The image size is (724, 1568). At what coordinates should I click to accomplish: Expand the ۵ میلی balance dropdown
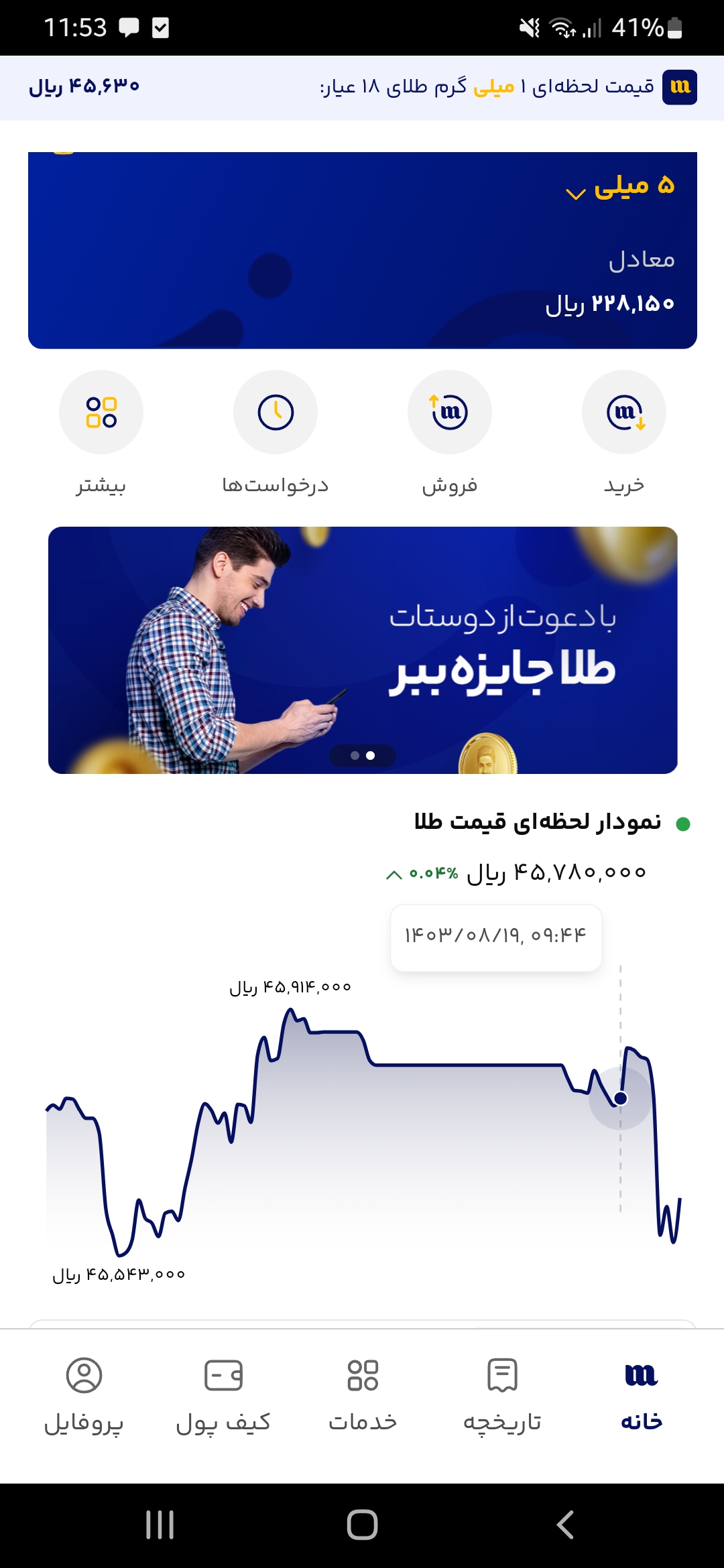coord(575,194)
